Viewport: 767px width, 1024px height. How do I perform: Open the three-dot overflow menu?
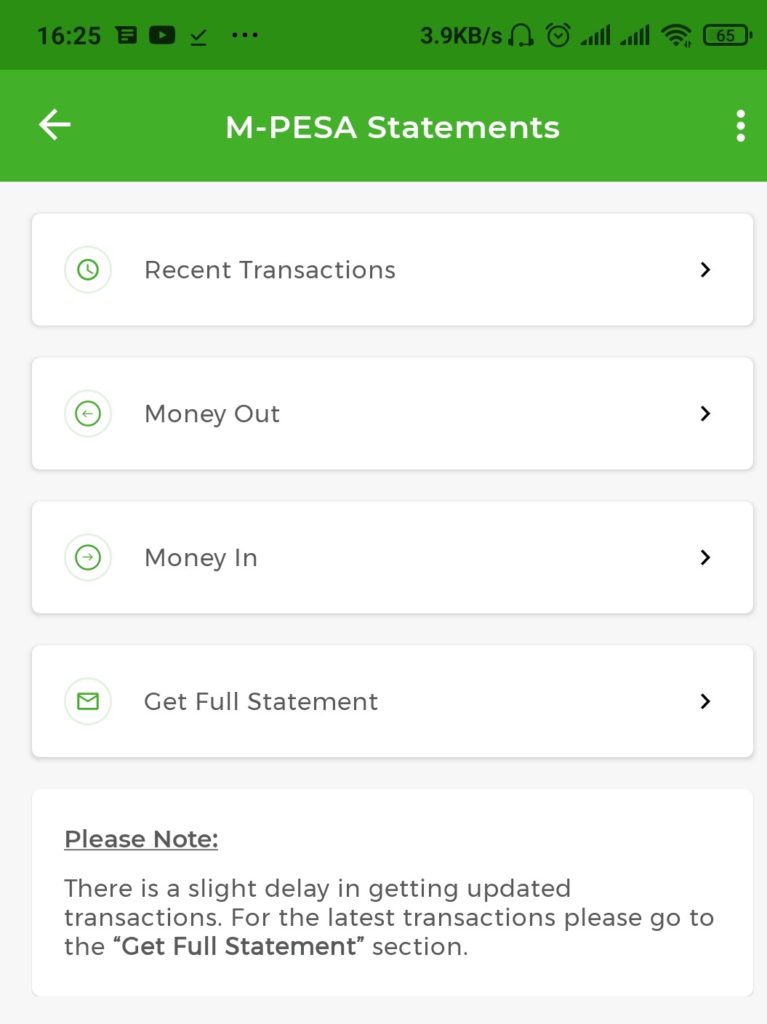(x=740, y=125)
